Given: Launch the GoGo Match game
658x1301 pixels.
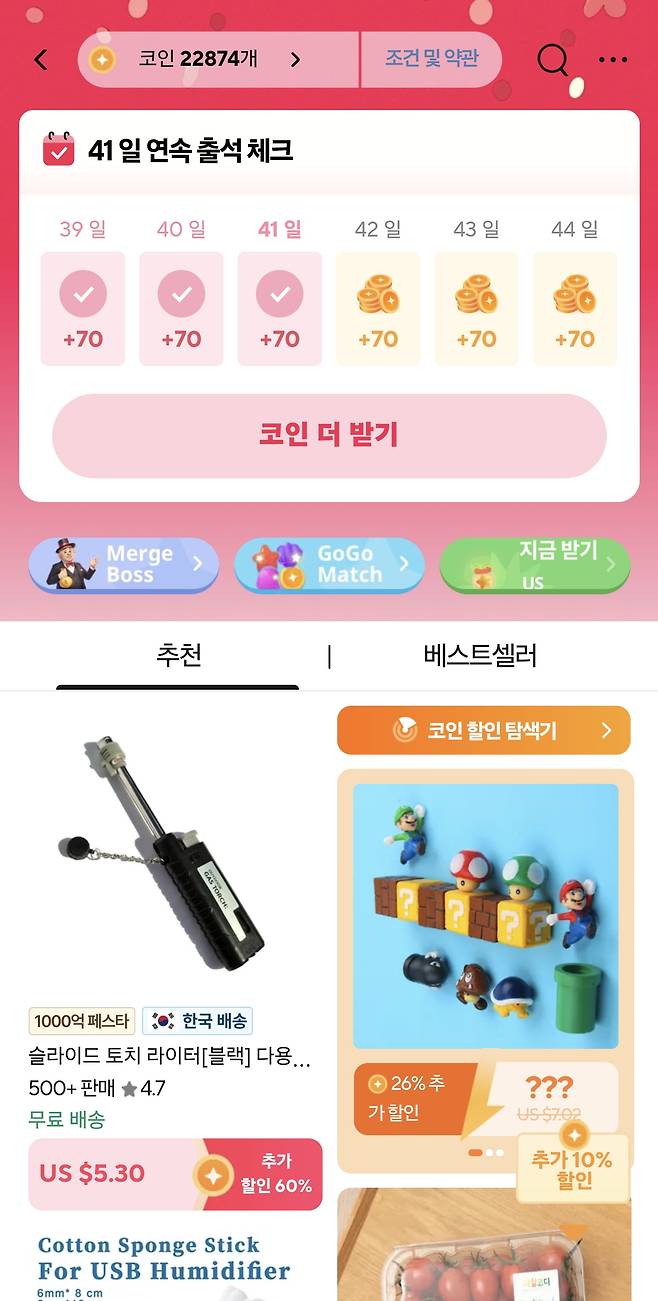Looking at the screenshot, I should (x=329, y=565).
